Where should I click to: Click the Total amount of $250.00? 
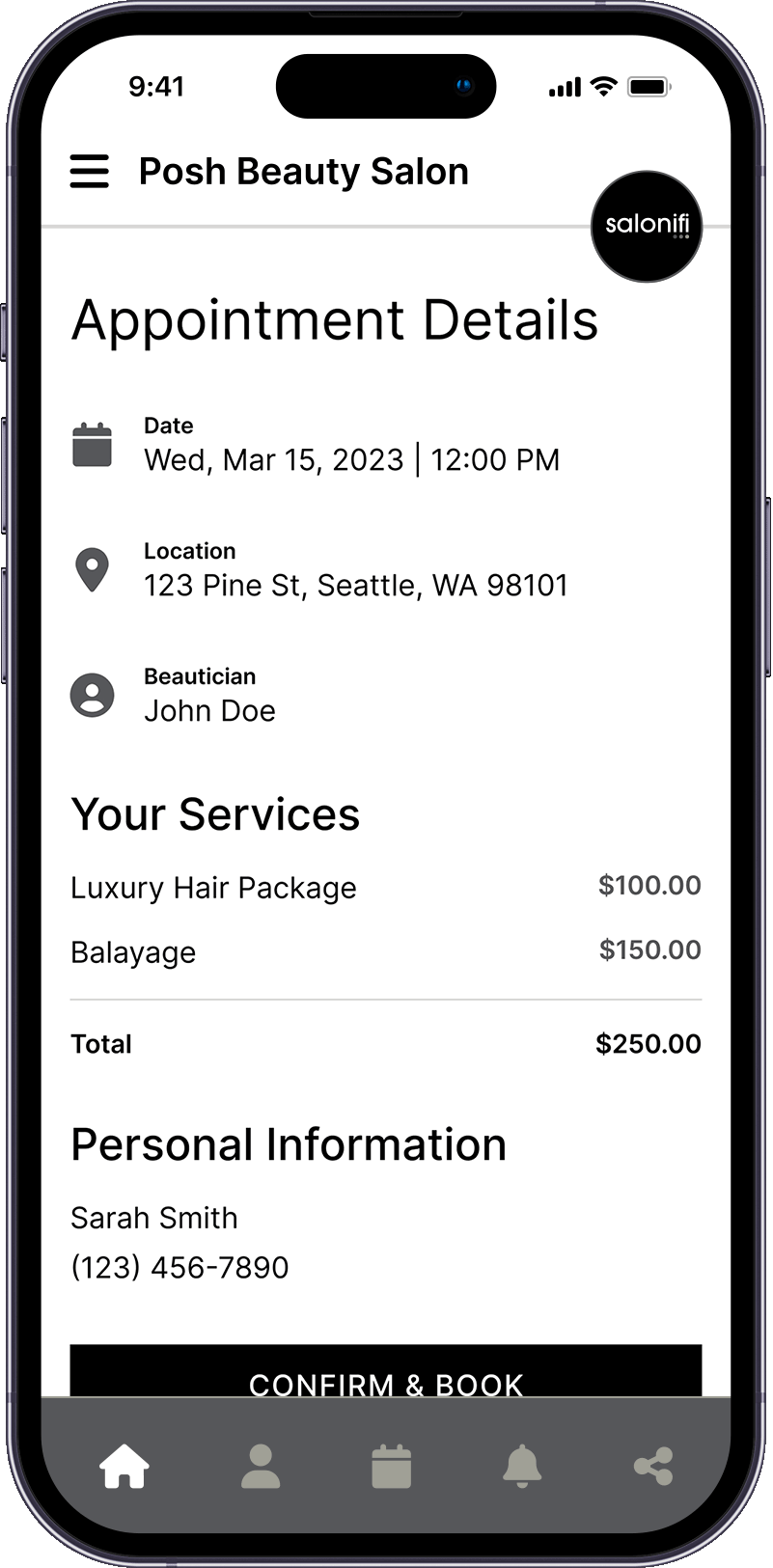(649, 1043)
